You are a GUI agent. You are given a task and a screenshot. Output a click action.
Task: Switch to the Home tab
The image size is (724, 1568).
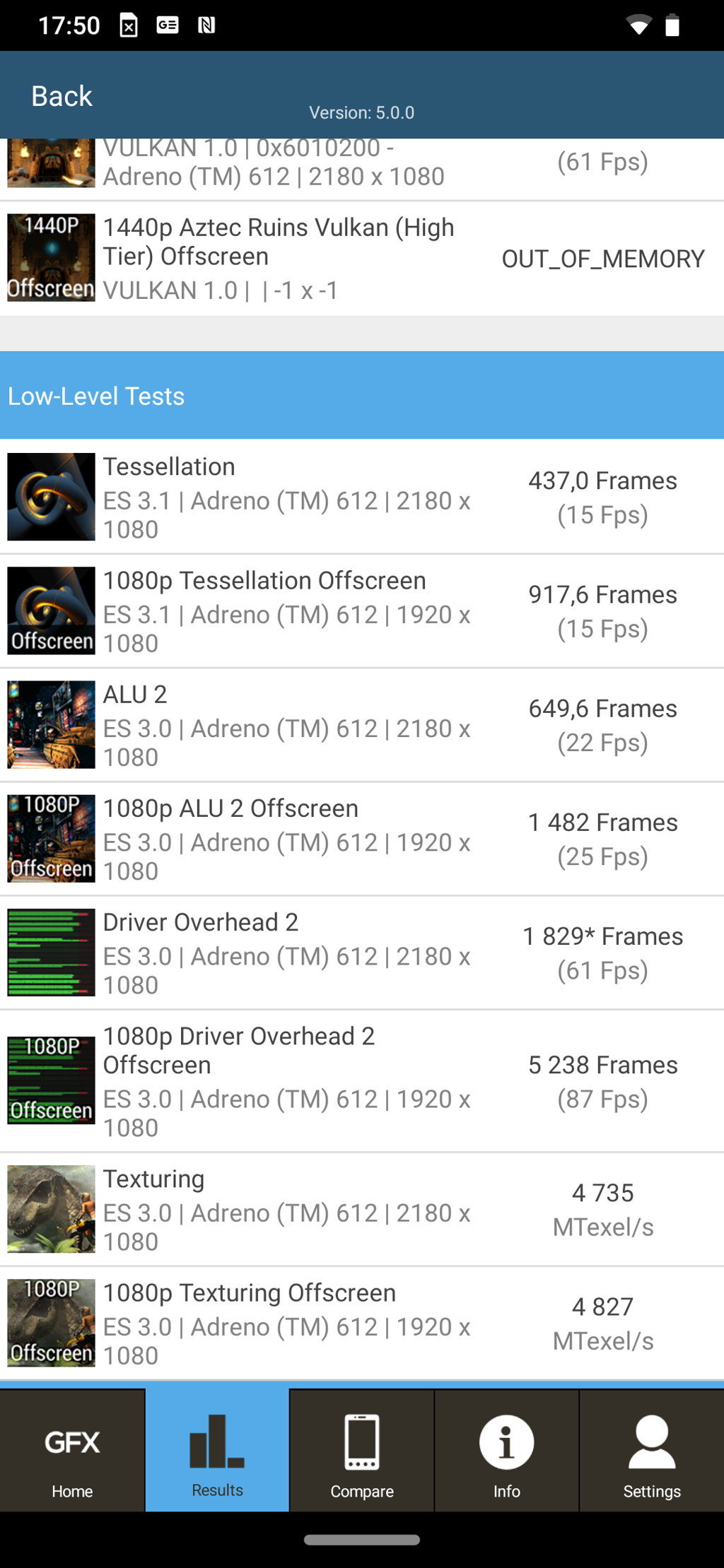72,1451
